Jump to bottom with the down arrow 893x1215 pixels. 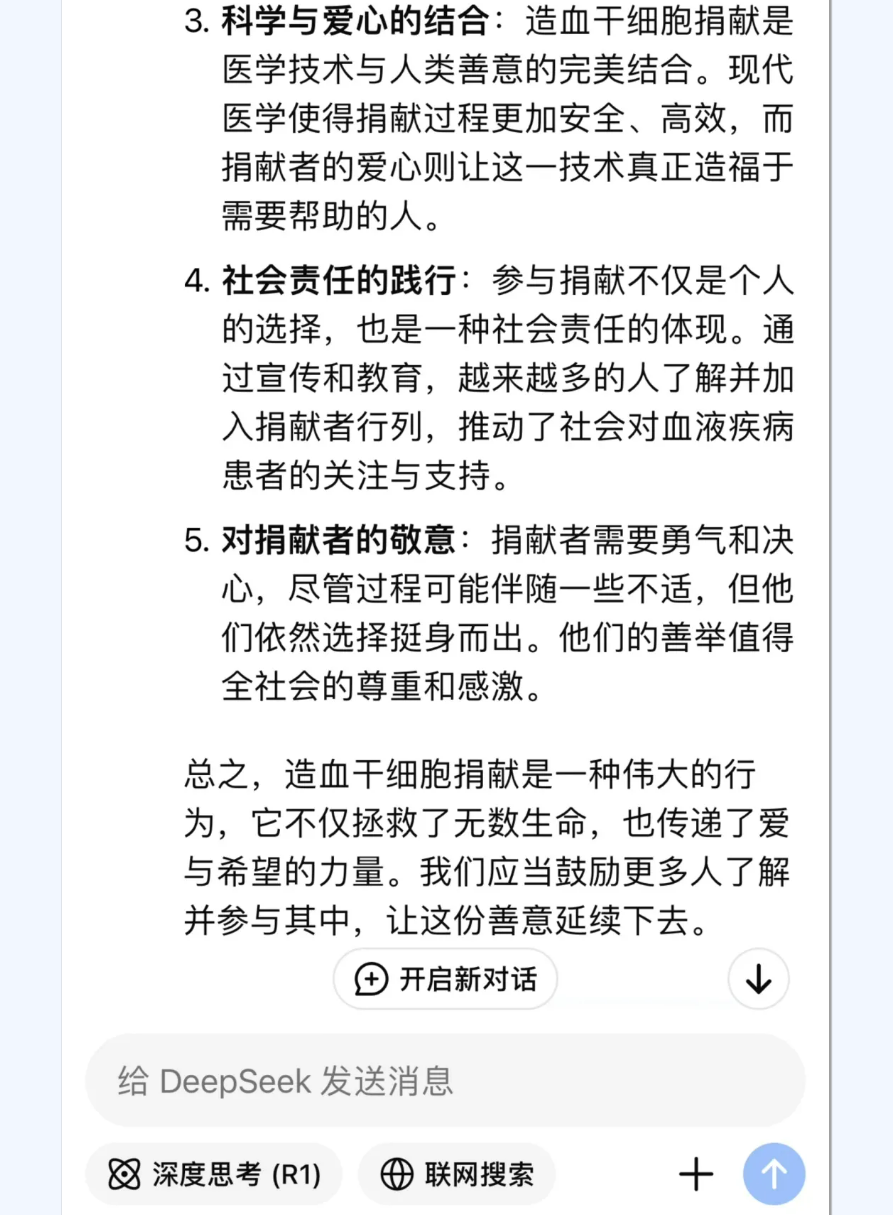tap(759, 979)
